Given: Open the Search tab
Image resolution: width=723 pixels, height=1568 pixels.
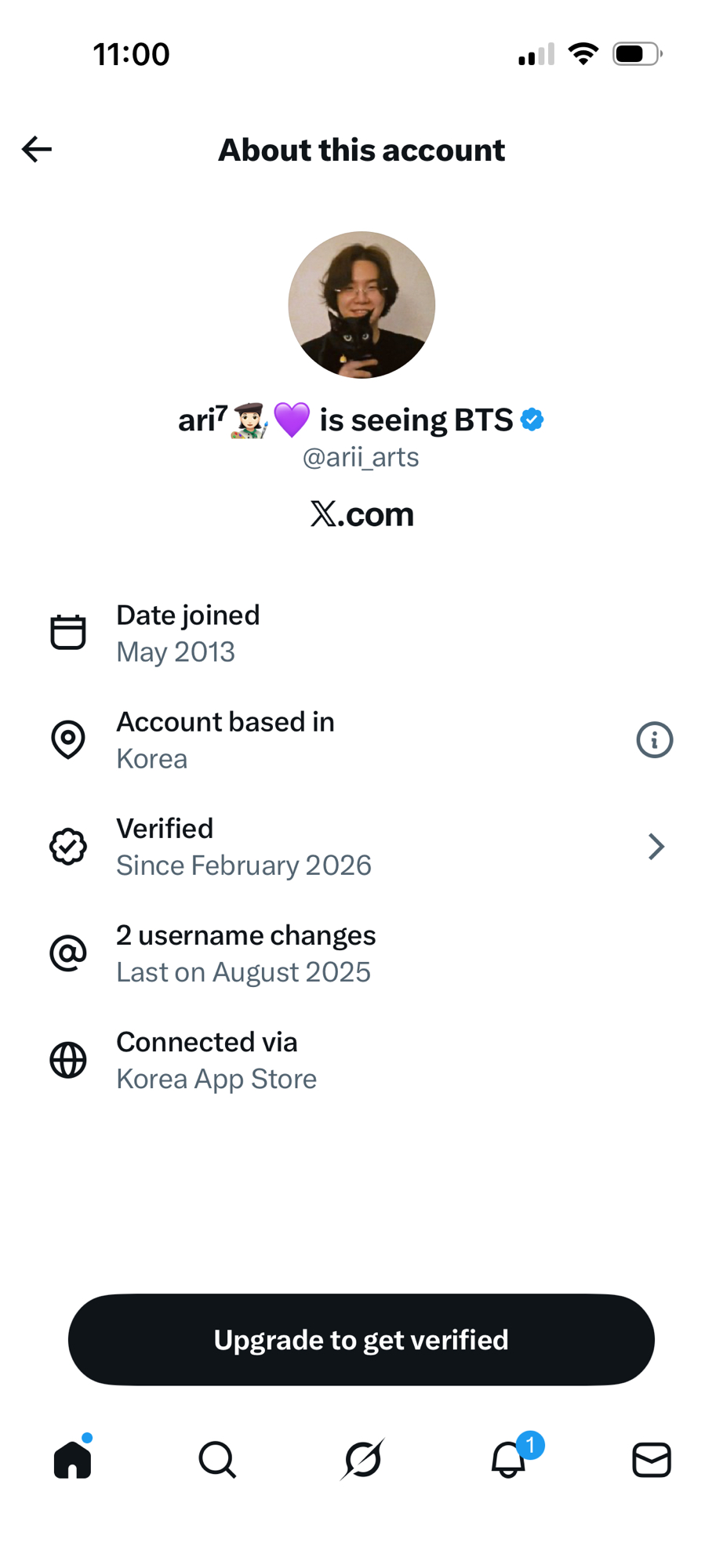Looking at the screenshot, I should point(217,1460).
